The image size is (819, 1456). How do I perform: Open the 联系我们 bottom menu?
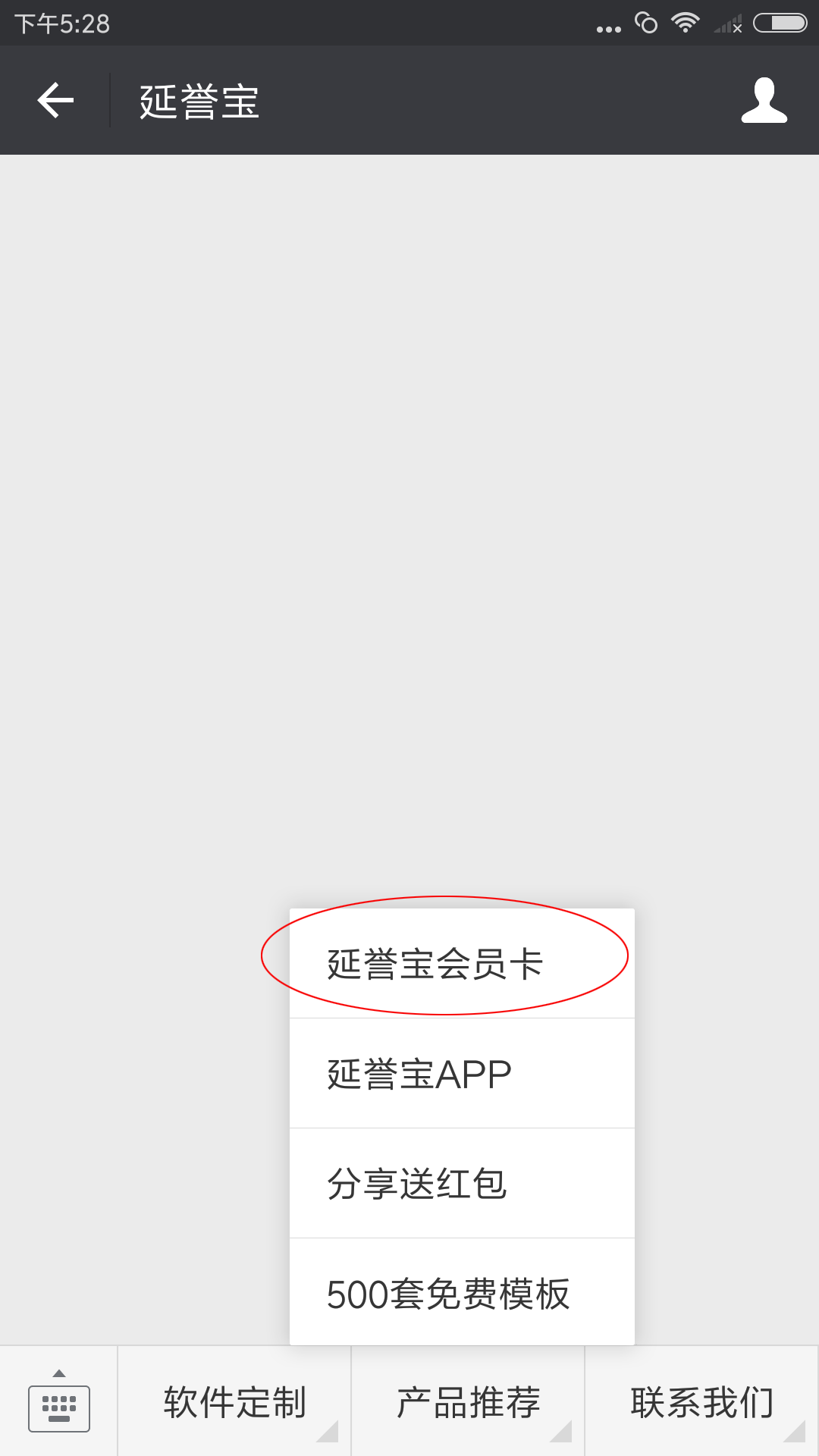701,1403
